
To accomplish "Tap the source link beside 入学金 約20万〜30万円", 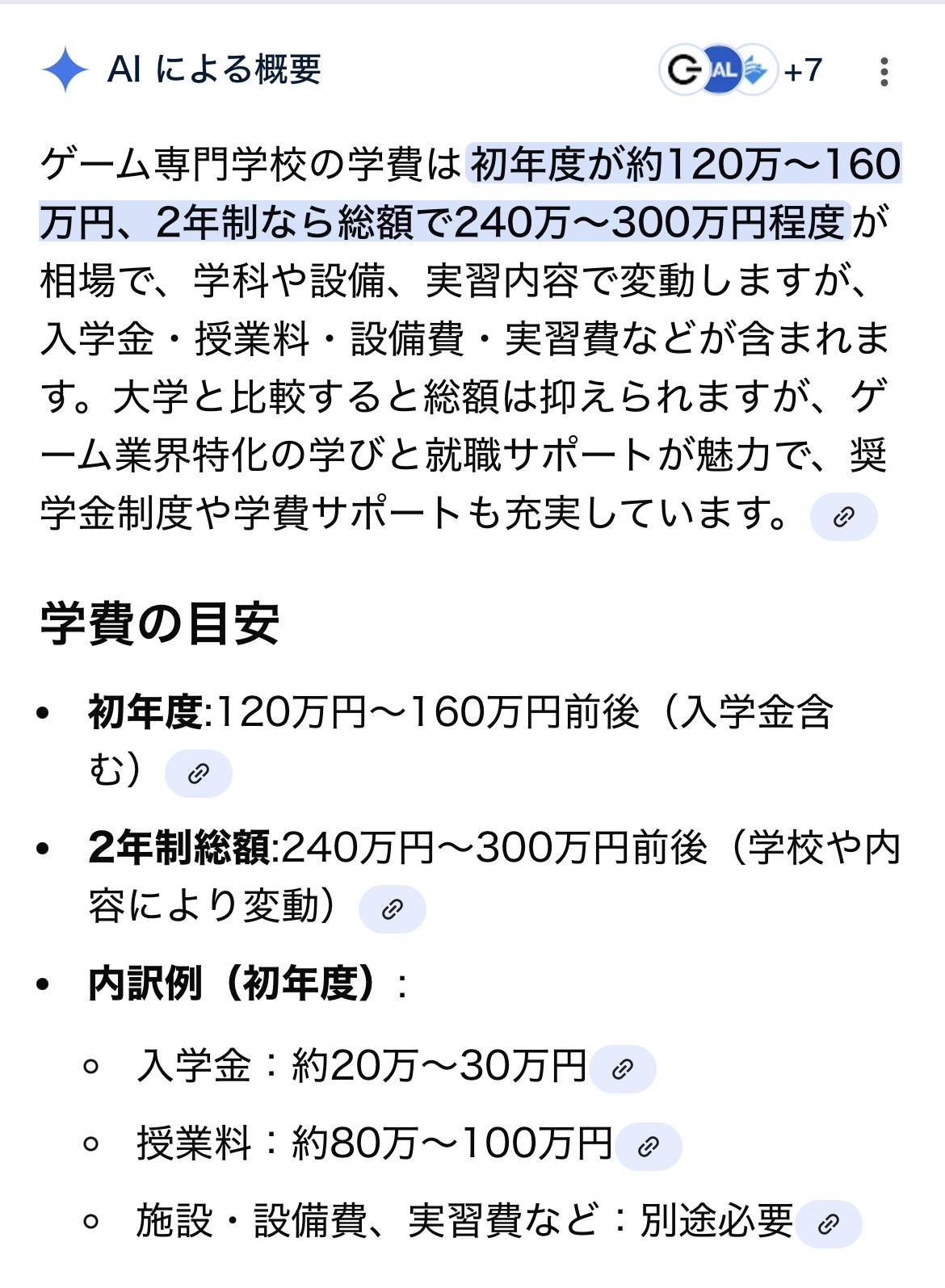I will [623, 1069].
